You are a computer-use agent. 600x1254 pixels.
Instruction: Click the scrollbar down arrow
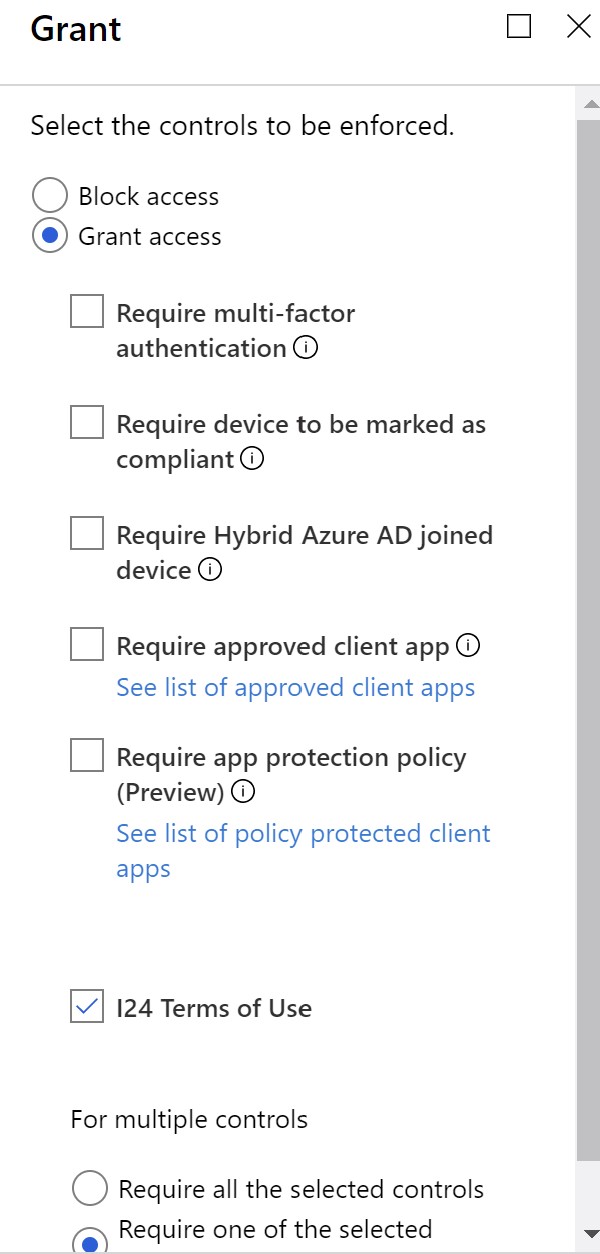(x=589, y=1231)
